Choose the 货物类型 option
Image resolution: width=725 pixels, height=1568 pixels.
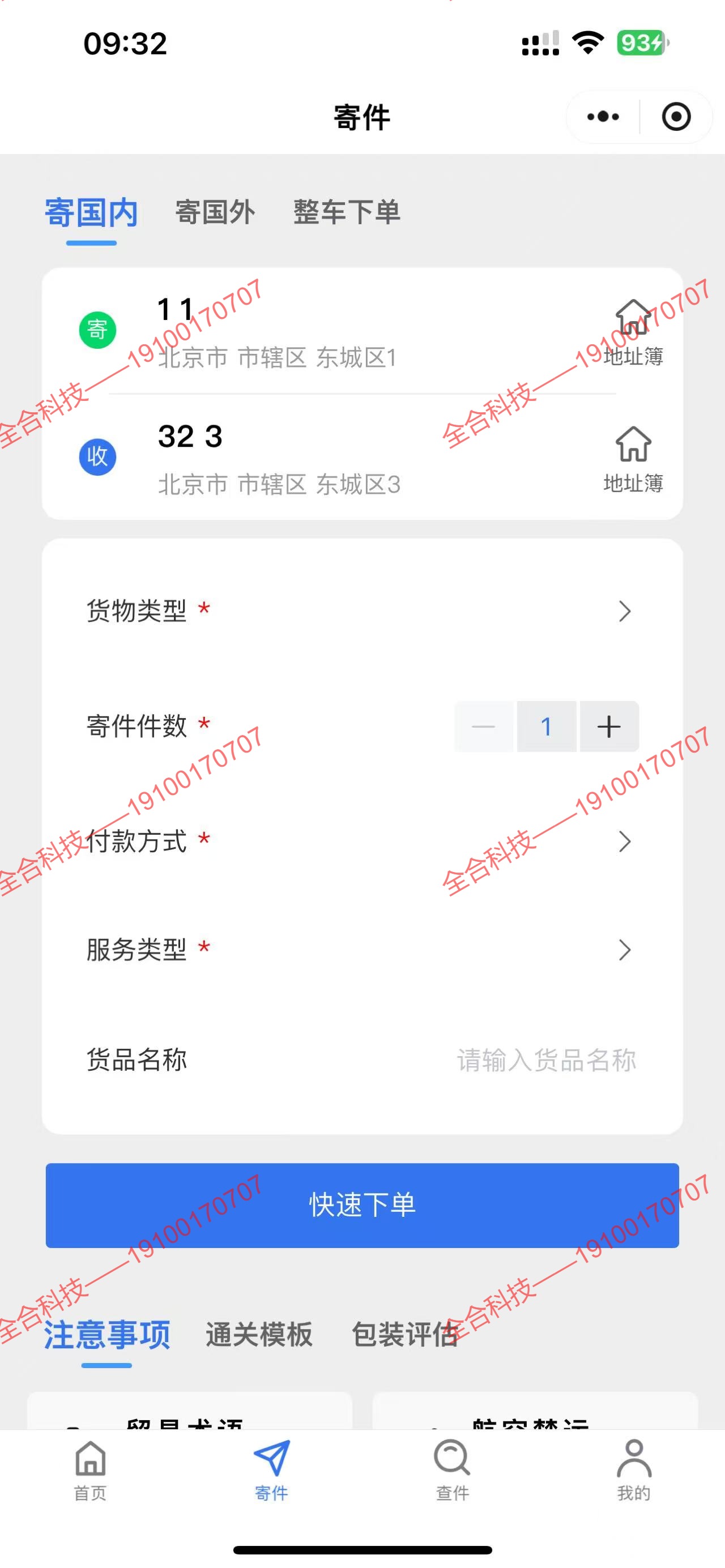pyautogui.click(x=361, y=610)
